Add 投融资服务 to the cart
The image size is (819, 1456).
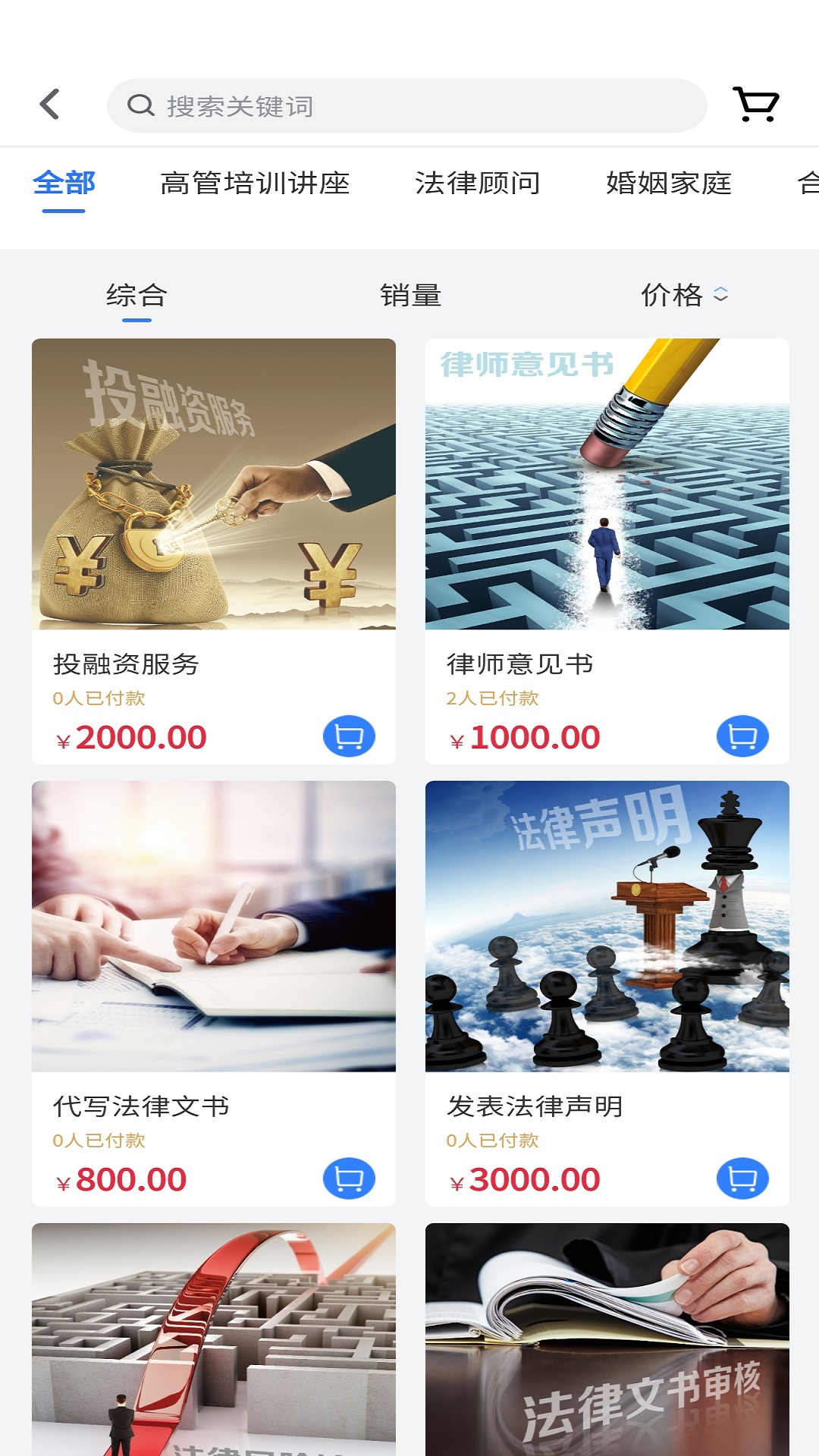349,736
